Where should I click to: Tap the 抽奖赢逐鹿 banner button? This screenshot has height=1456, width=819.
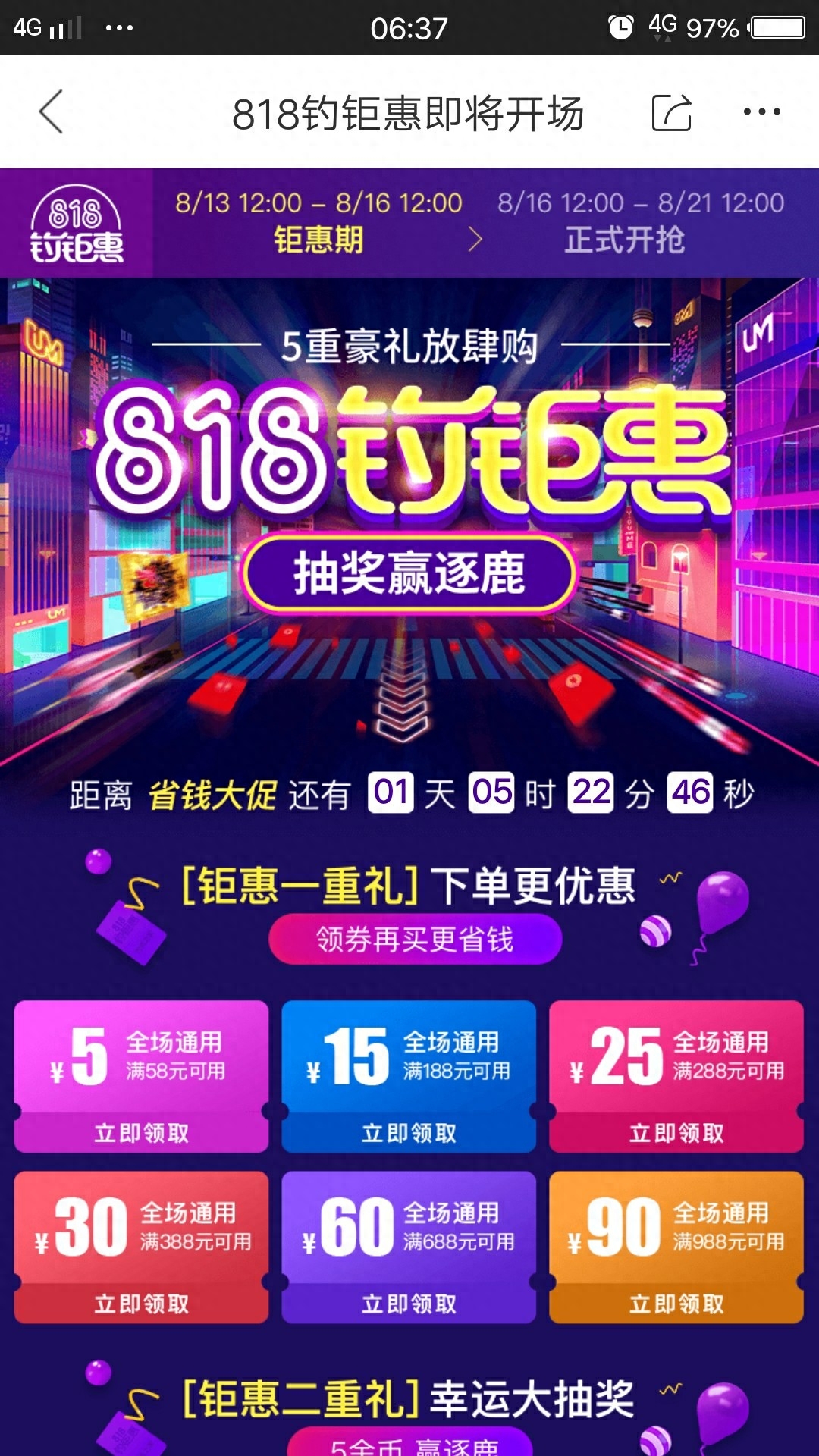coord(409,573)
